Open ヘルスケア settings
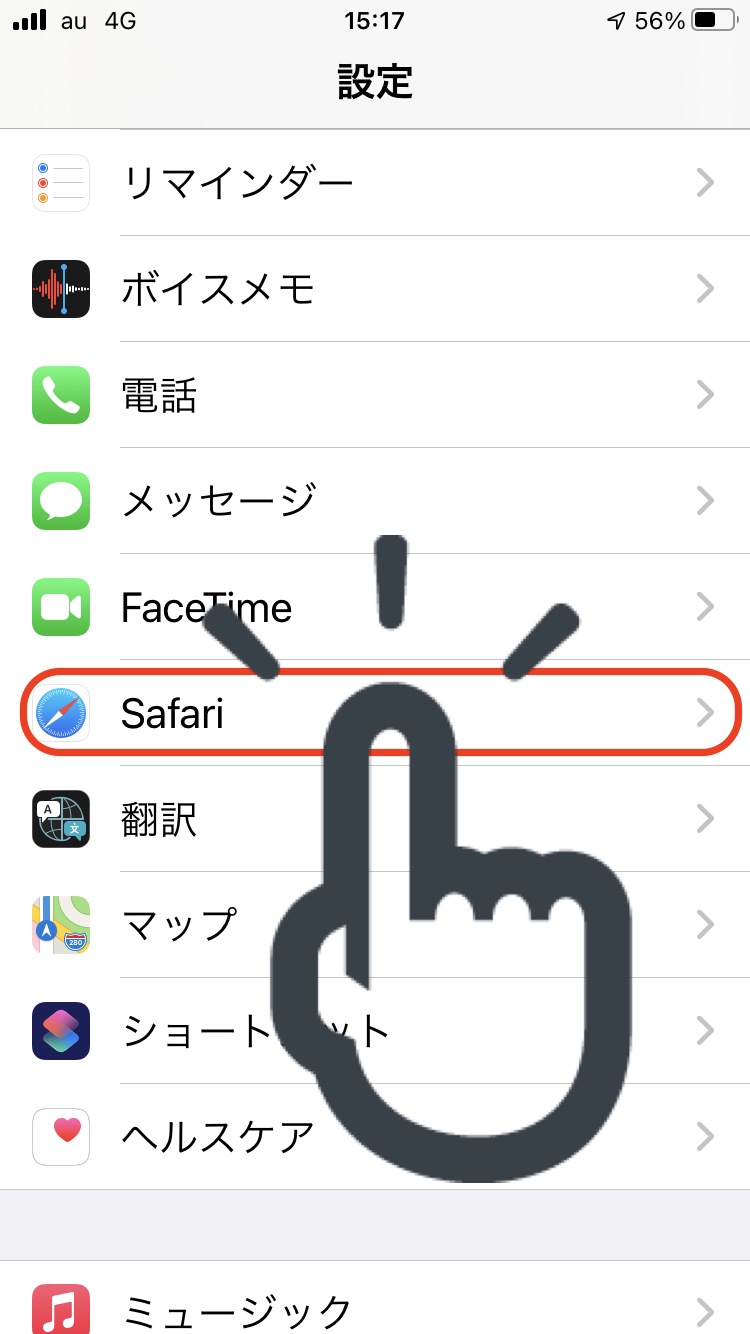Image resolution: width=750 pixels, height=1334 pixels. [375, 1137]
